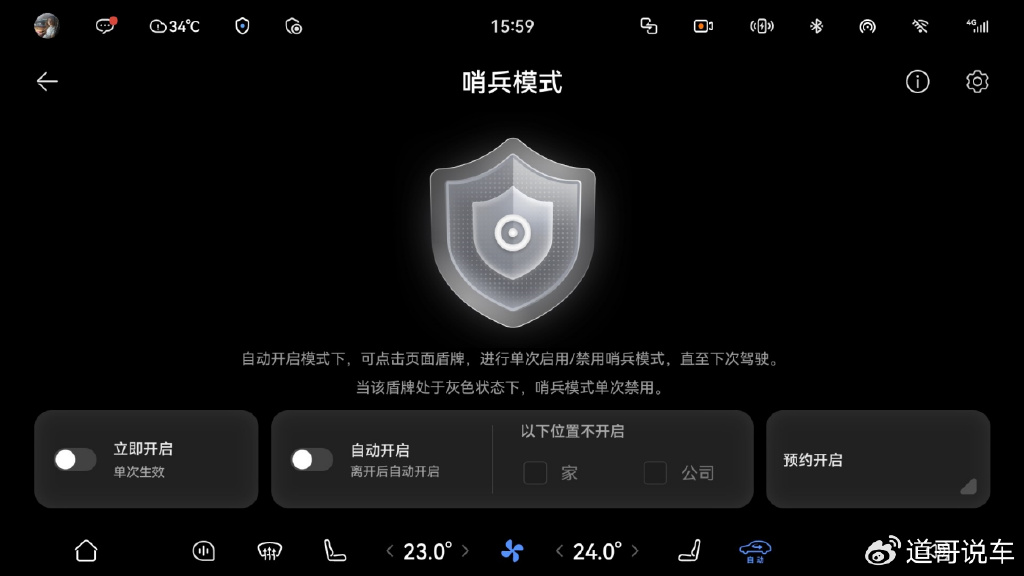
Task: Open the Sentry Mode info icon
Action: pos(917,82)
